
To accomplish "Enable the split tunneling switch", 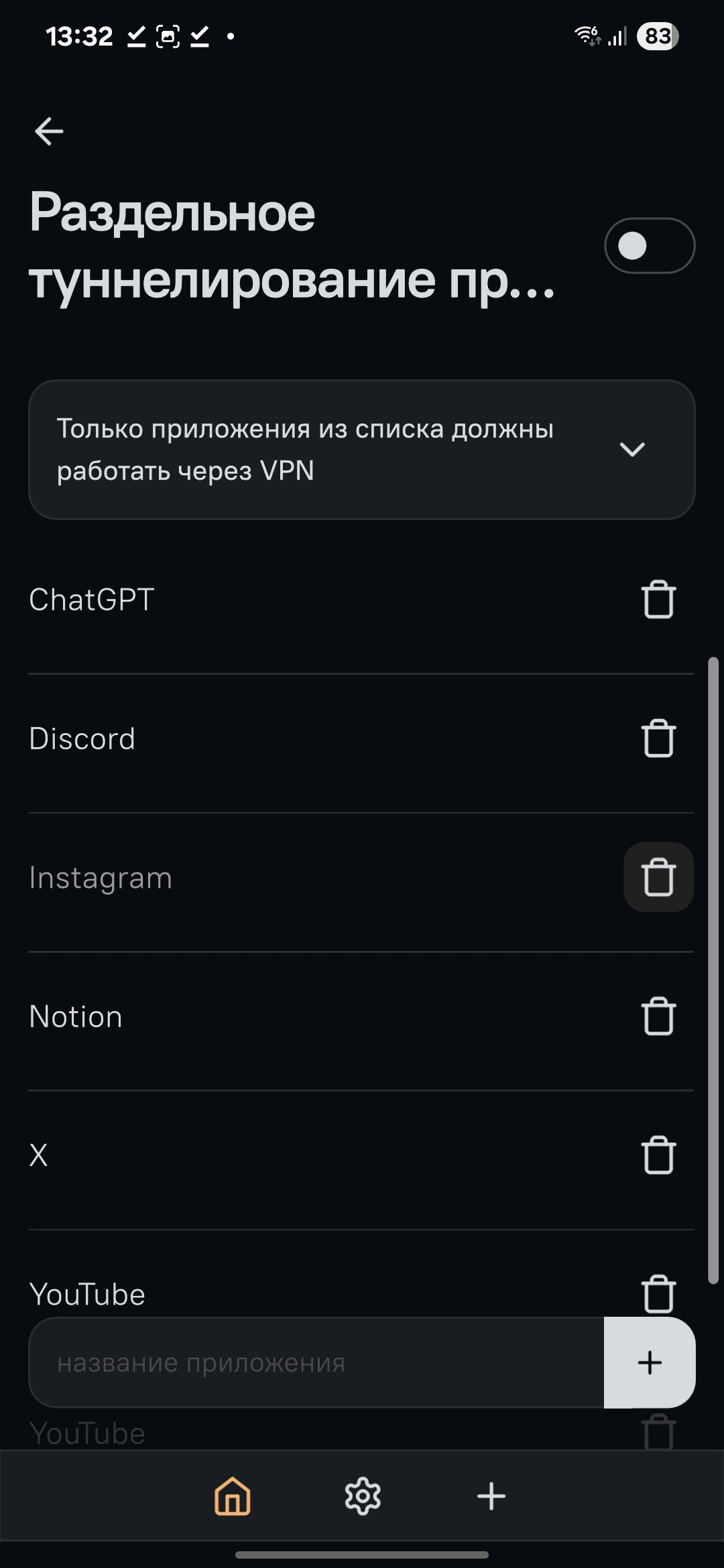I will pos(649,246).
